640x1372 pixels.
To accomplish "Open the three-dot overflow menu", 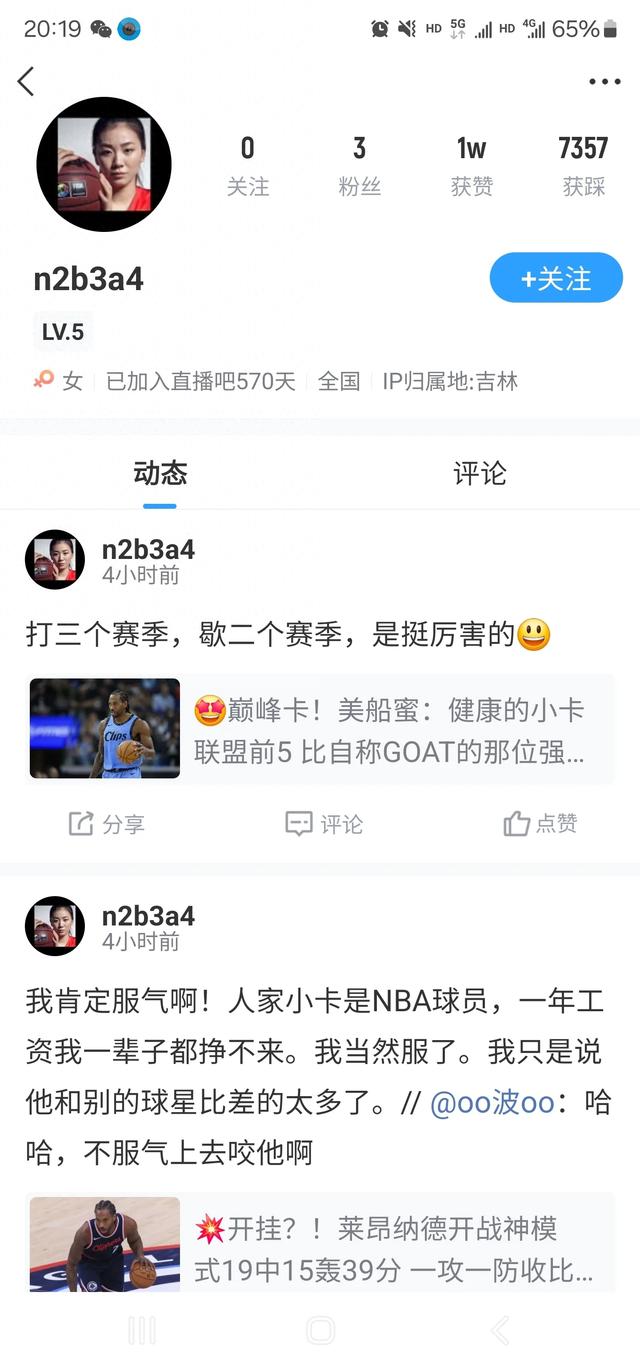I will (x=604, y=82).
